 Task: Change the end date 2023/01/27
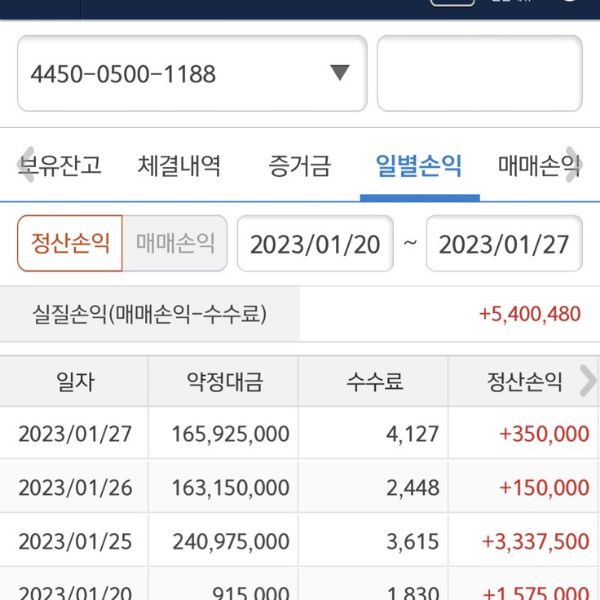(x=503, y=244)
